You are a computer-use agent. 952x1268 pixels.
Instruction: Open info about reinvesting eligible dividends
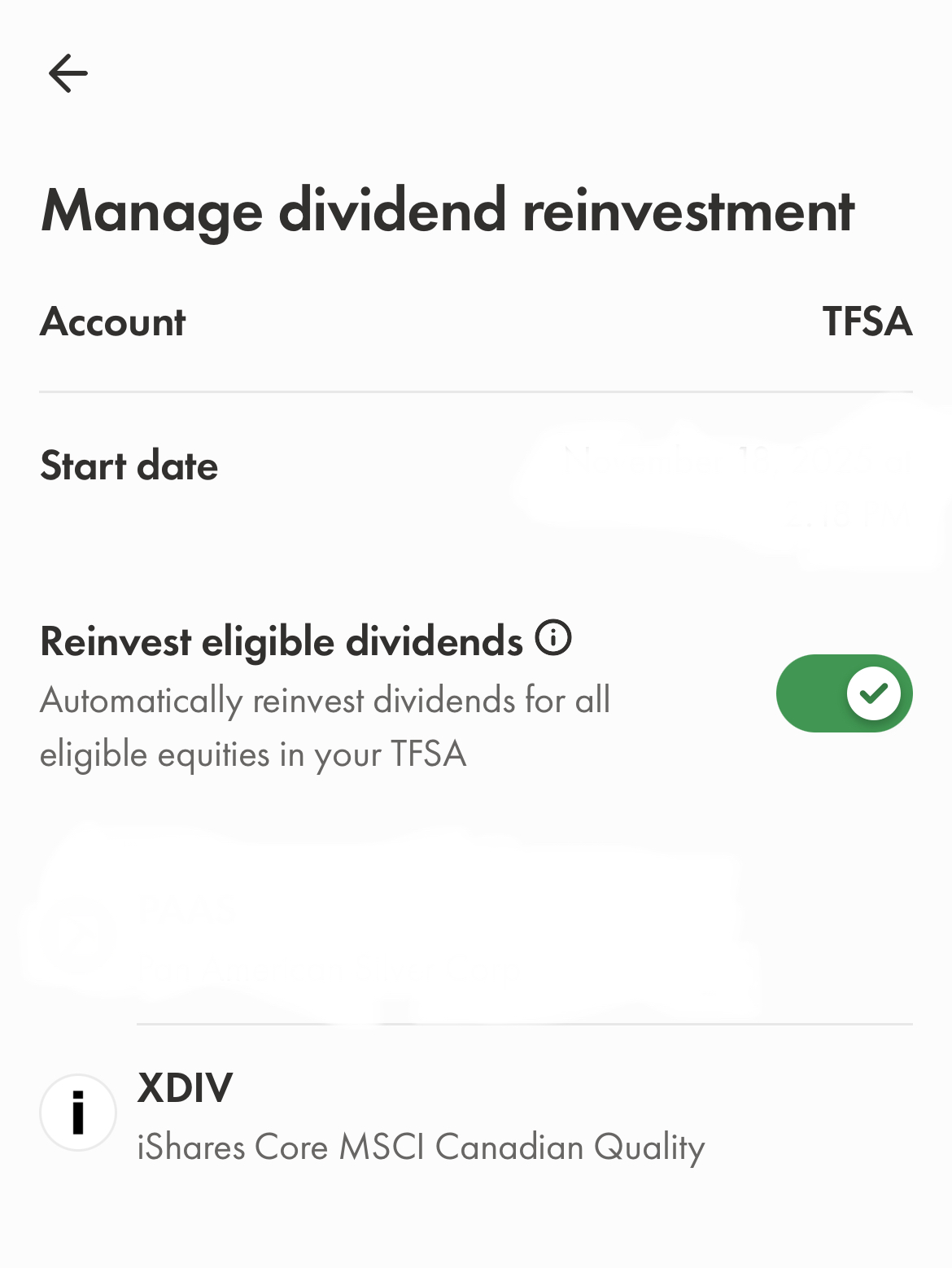pos(553,637)
